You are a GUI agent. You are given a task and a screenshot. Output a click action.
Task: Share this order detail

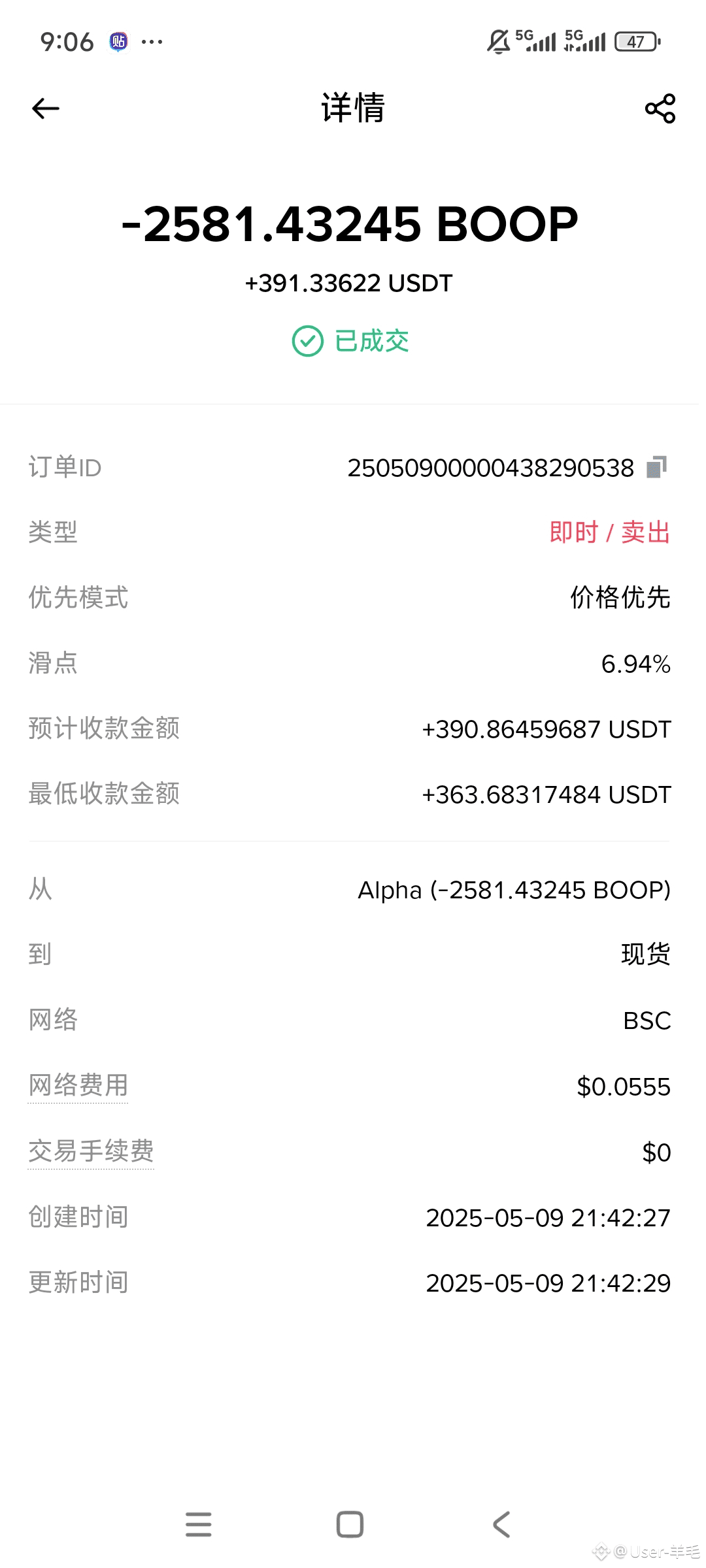pos(660,108)
